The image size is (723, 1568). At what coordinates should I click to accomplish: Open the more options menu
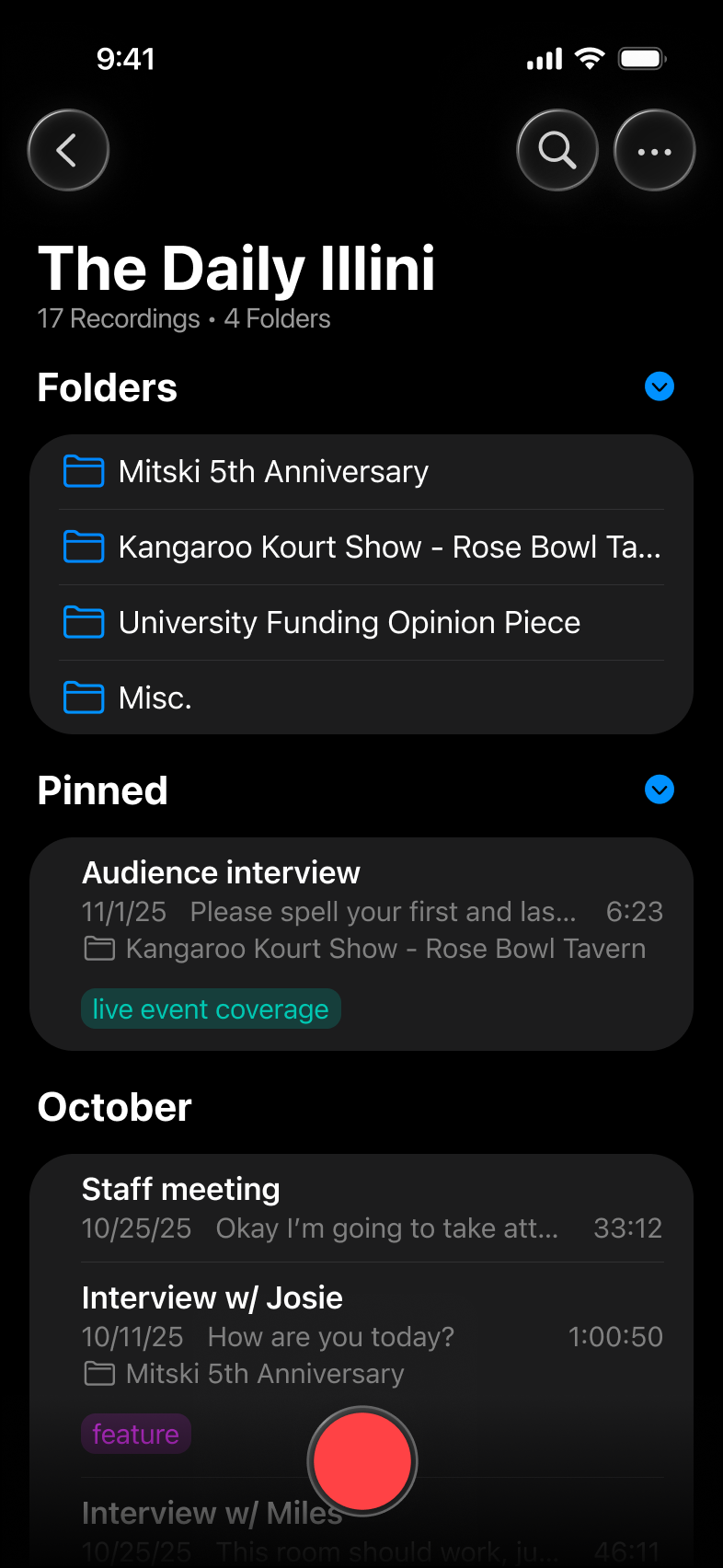click(654, 150)
